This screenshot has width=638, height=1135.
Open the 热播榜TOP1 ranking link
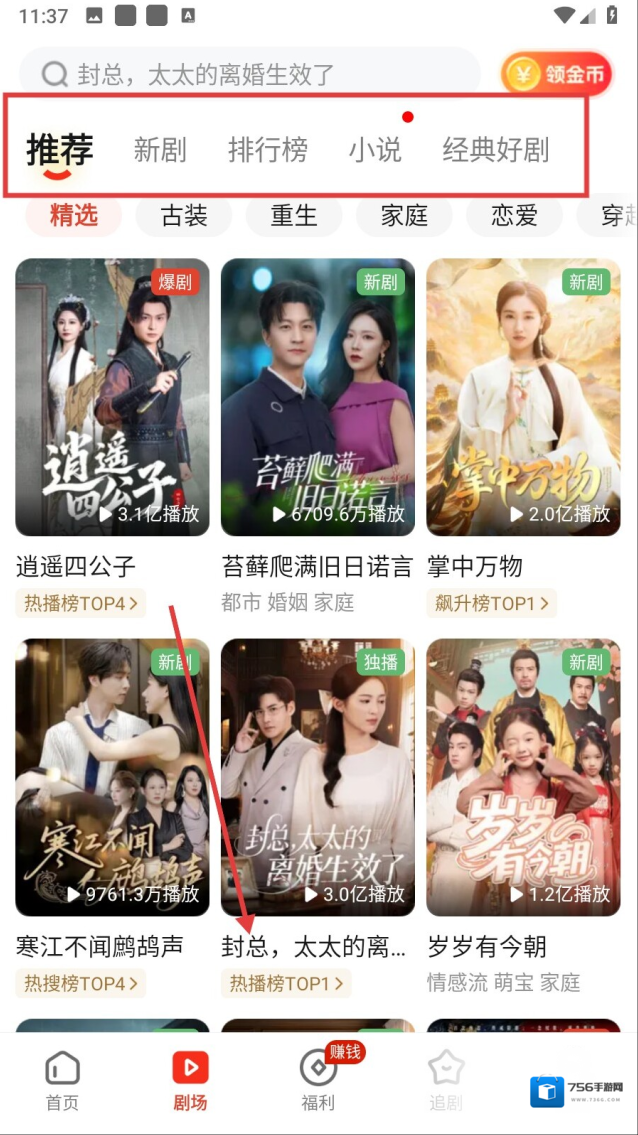coord(286,984)
